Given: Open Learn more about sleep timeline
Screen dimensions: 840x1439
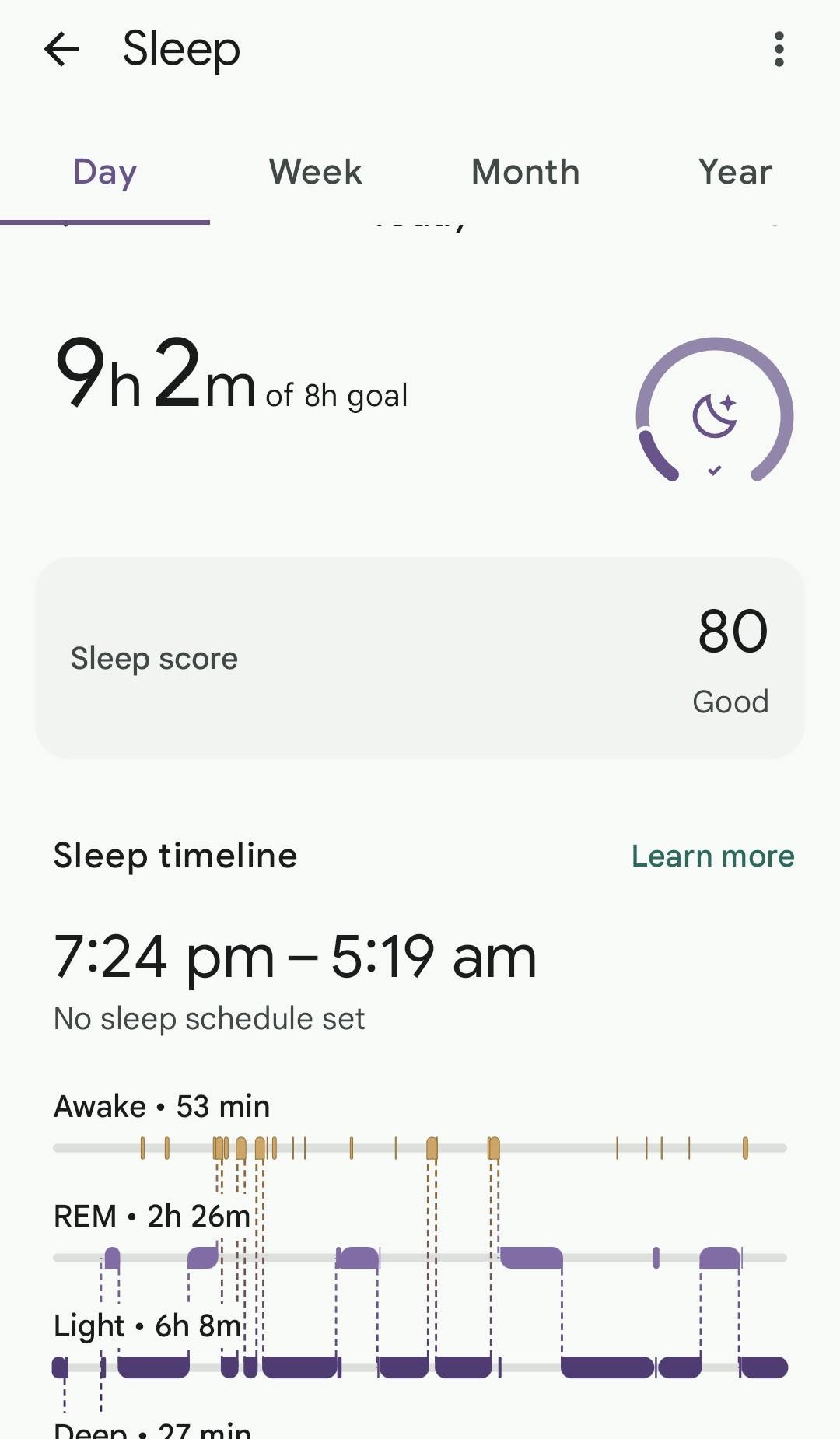Looking at the screenshot, I should click(x=712, y=856).
